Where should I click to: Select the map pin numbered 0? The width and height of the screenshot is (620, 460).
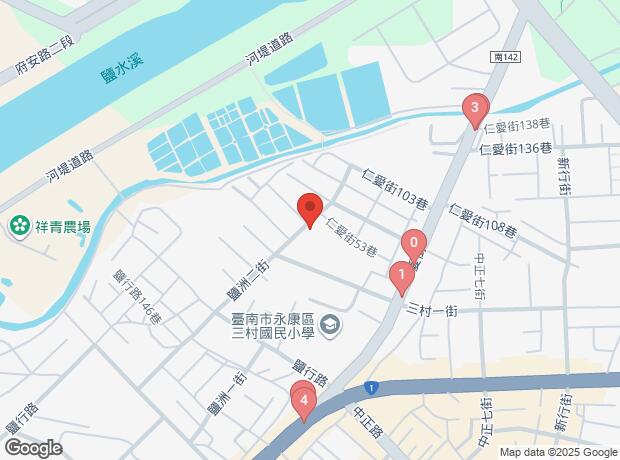tap(413, 243)
